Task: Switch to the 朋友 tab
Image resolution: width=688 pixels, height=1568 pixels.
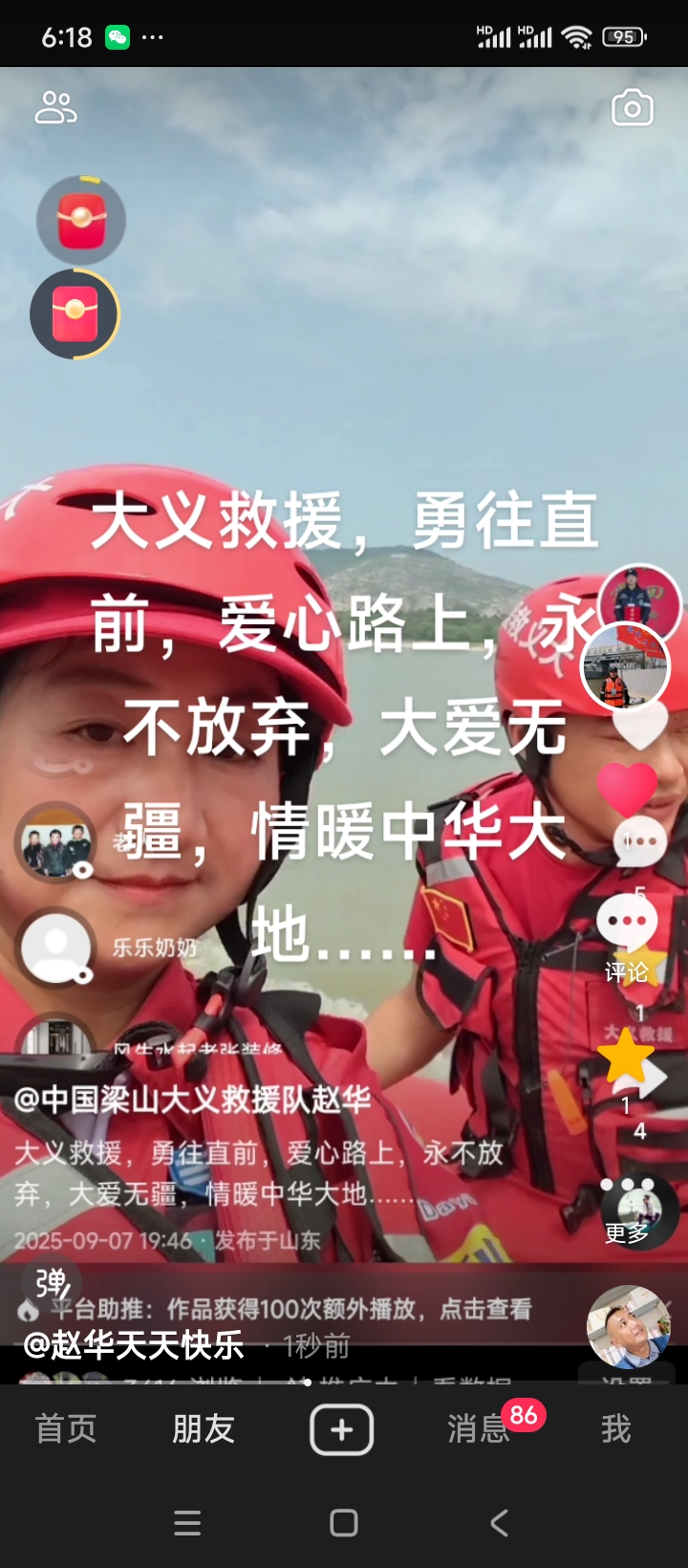Action: (204, 1429)
